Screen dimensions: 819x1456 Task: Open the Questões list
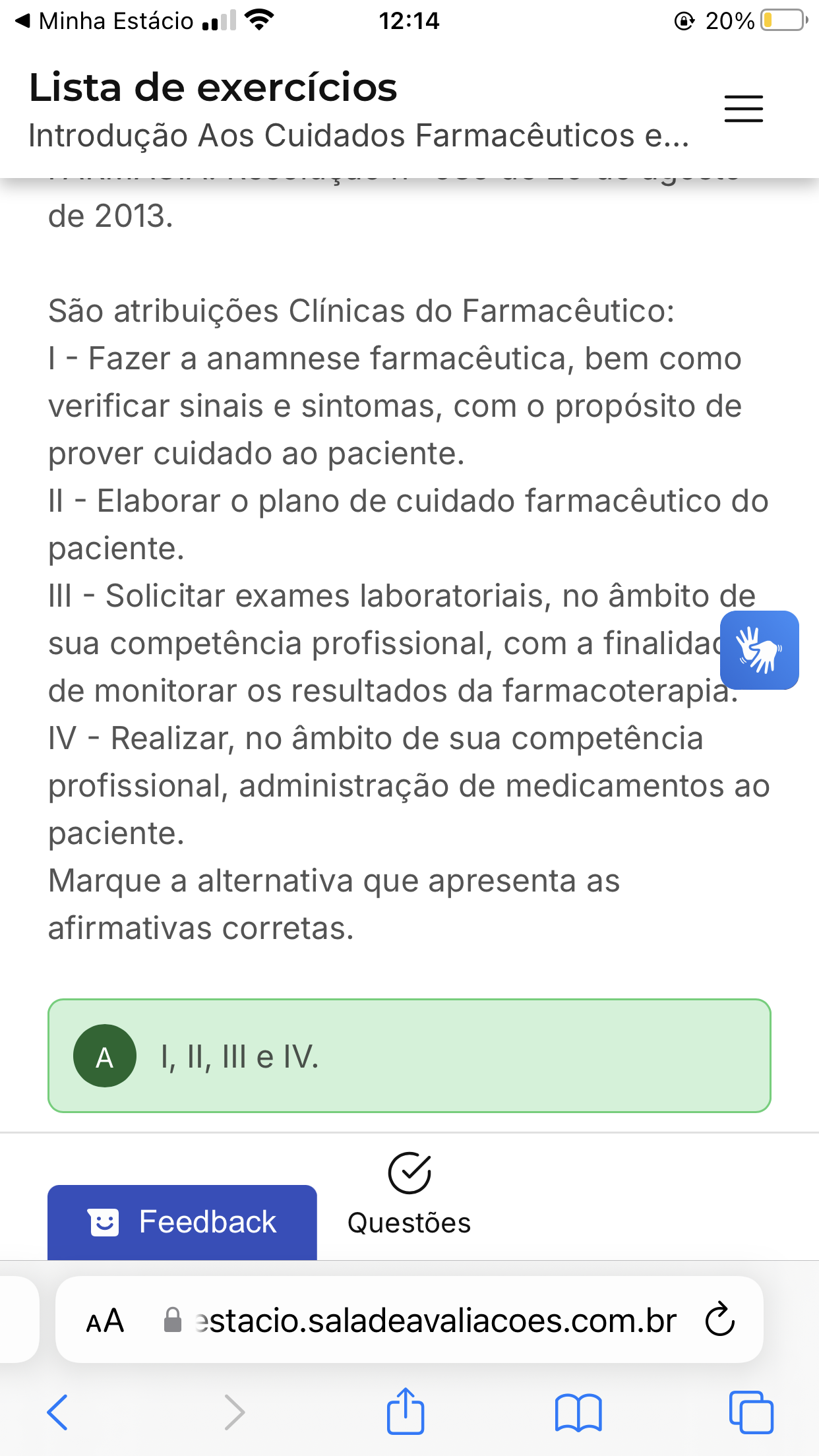[x=409, y=1194]
